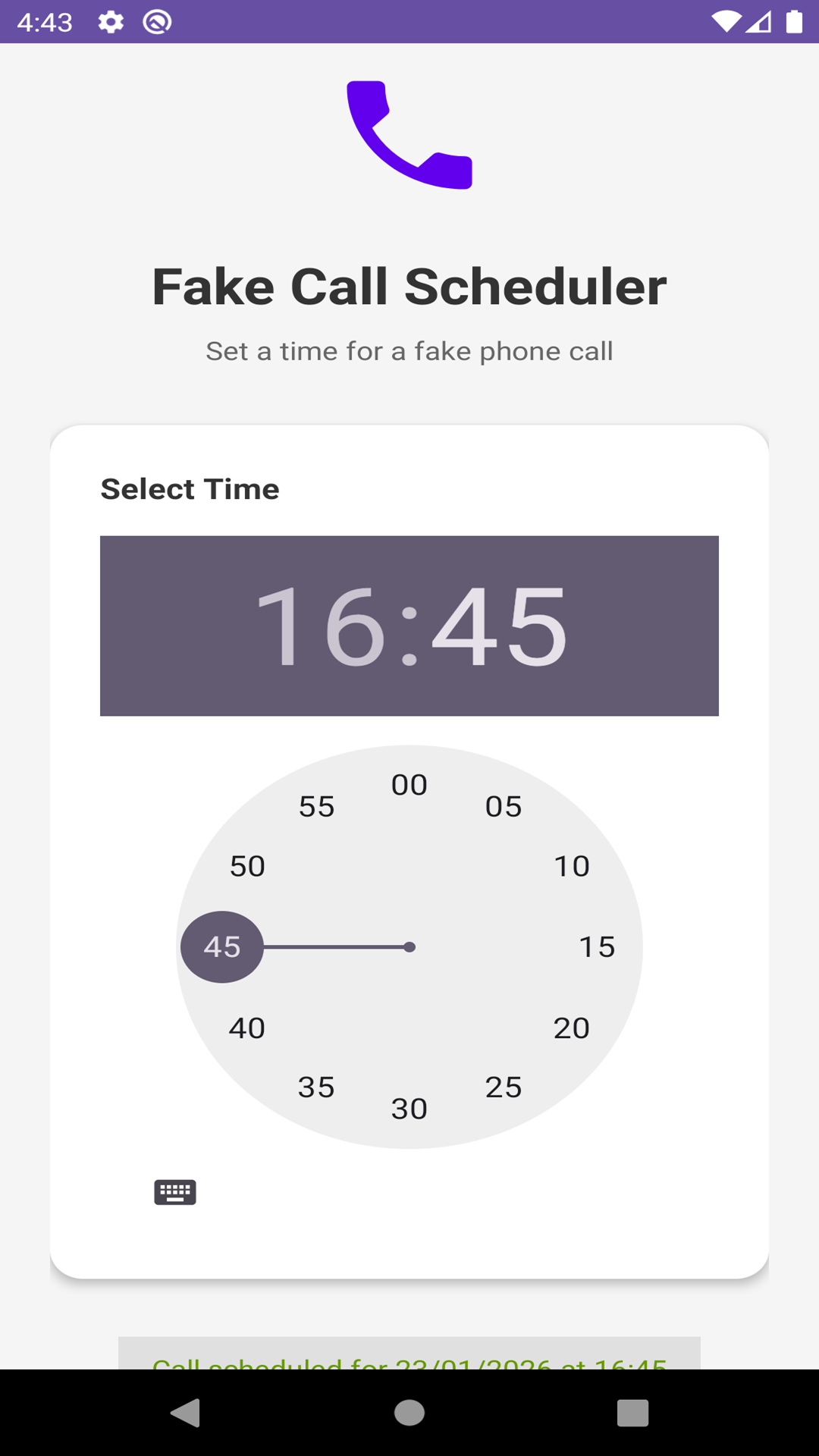Set minutes to 30 on clock

[409, 1109]
